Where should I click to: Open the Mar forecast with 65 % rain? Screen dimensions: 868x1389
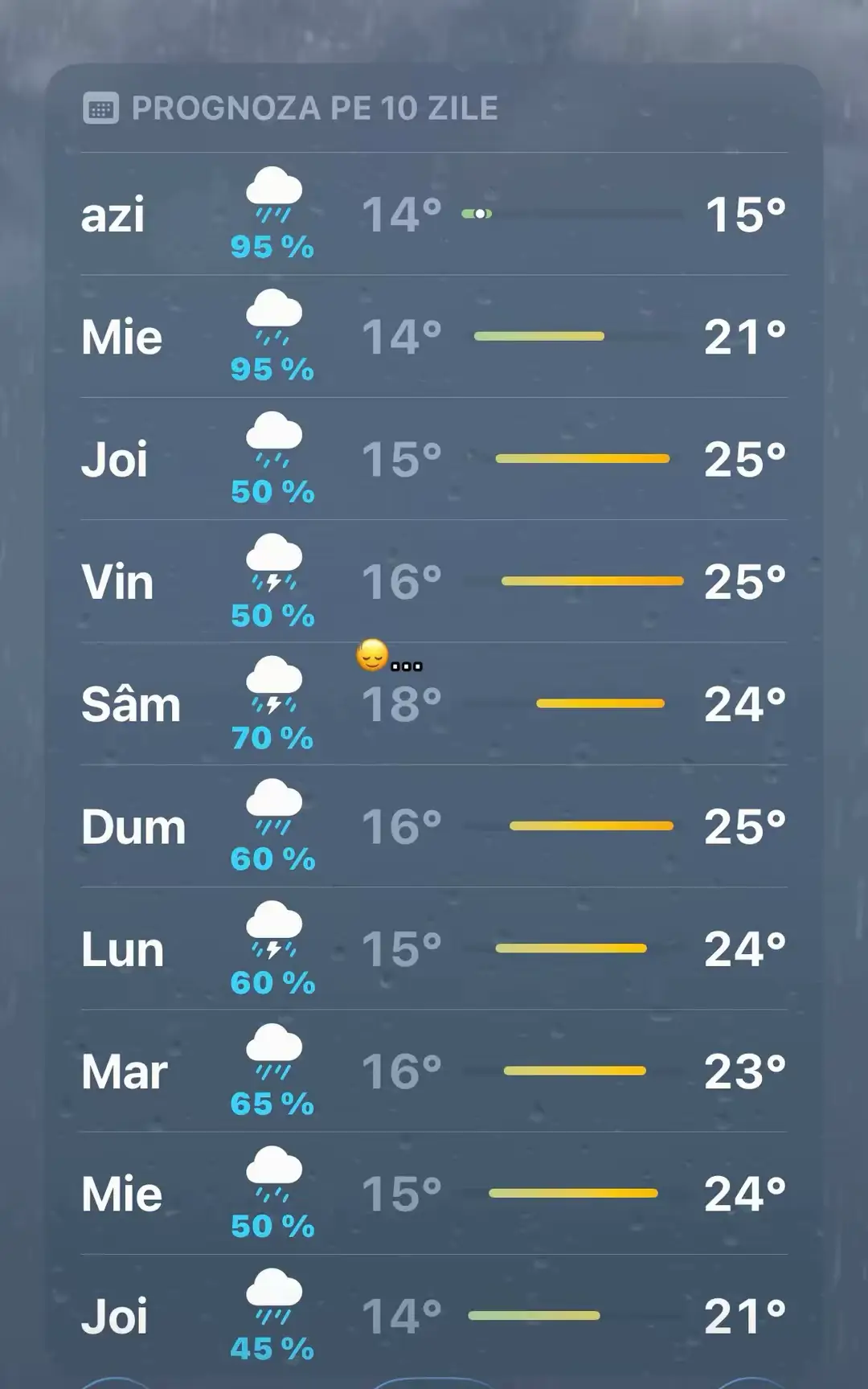pyautogui.click(x=434, y=1071)
